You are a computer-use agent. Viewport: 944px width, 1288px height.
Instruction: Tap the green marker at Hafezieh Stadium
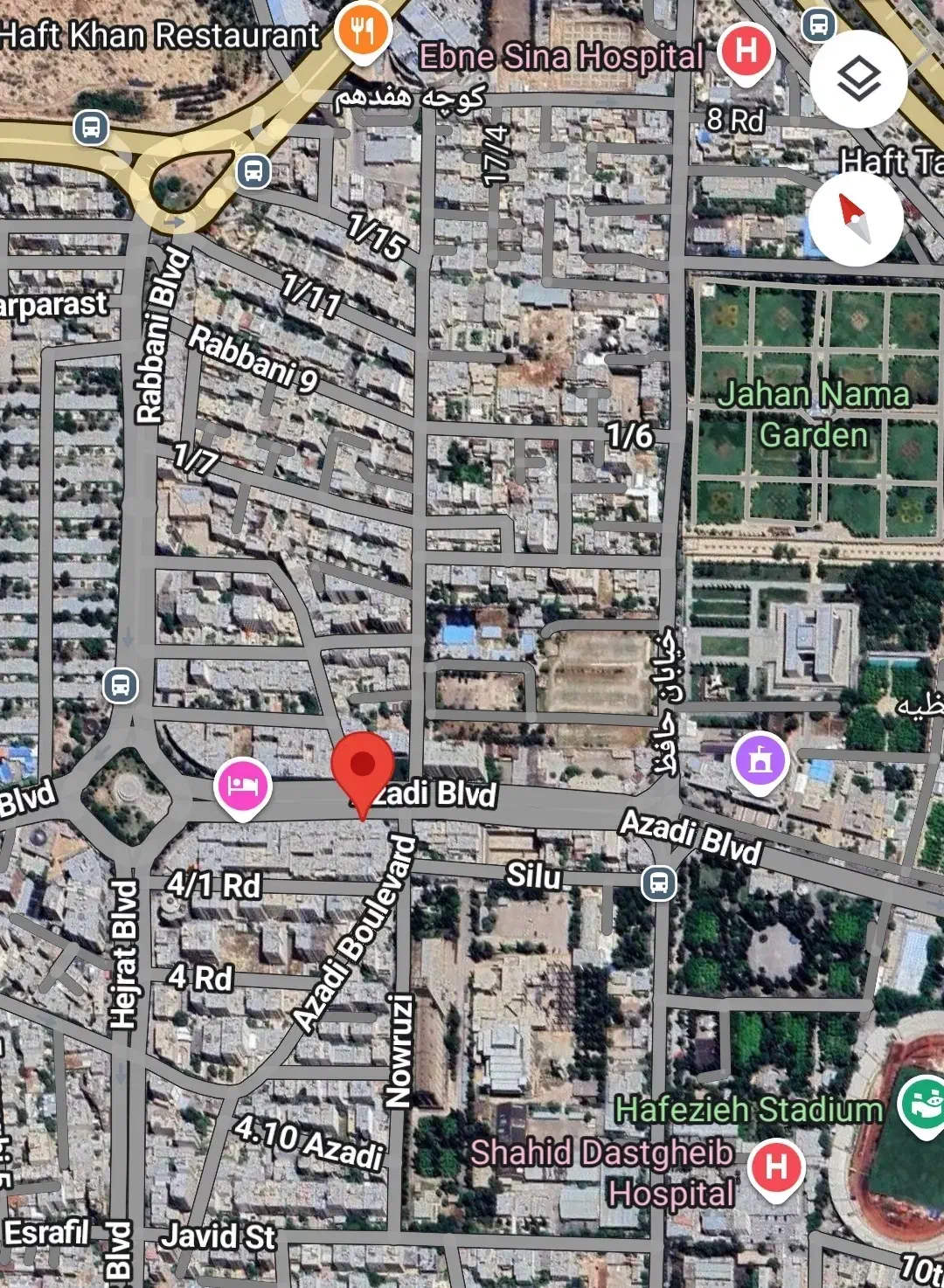coord(924,1104)
